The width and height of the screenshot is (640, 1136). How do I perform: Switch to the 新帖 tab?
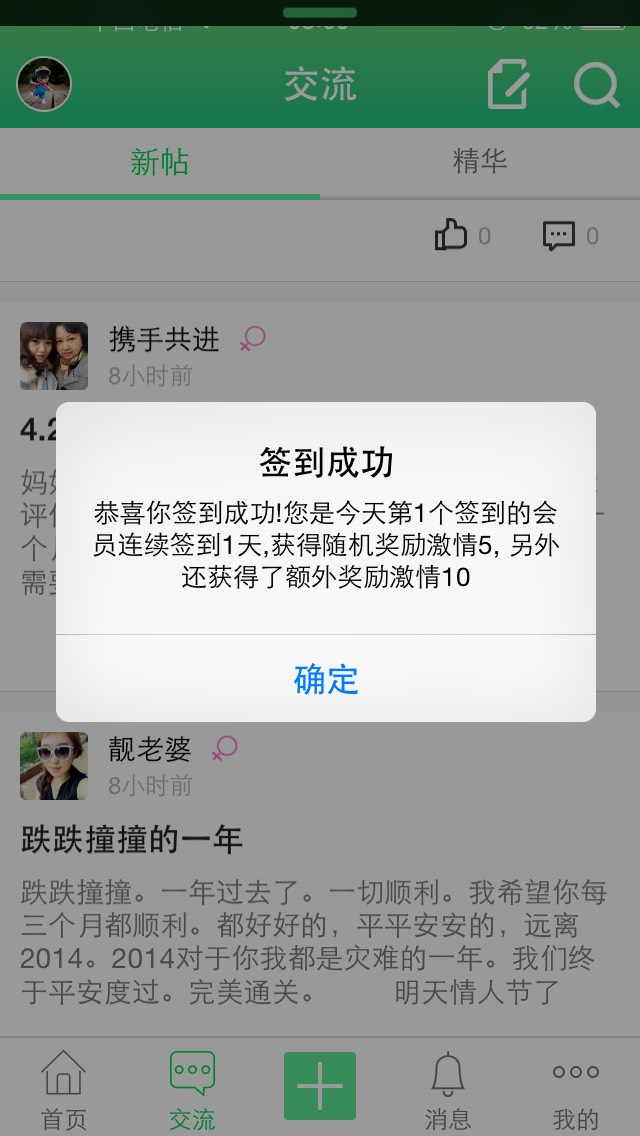click(x=160, y=162)
